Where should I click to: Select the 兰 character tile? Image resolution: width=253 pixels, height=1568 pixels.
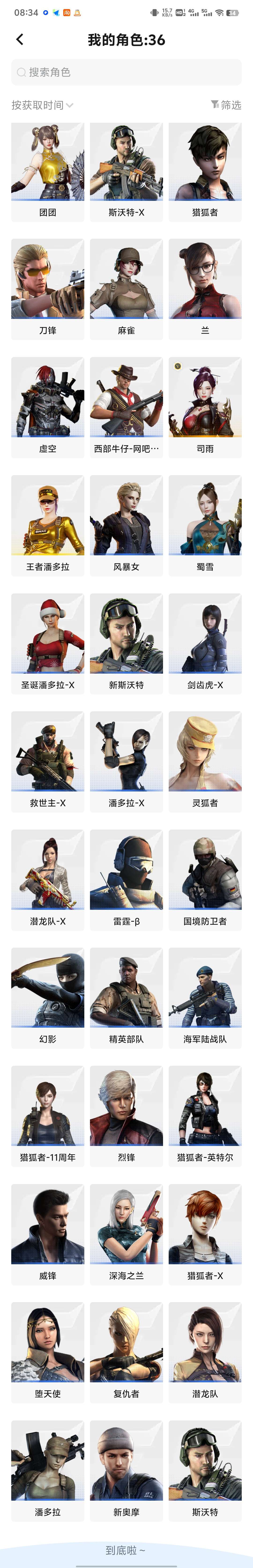[x=205, y=289]
